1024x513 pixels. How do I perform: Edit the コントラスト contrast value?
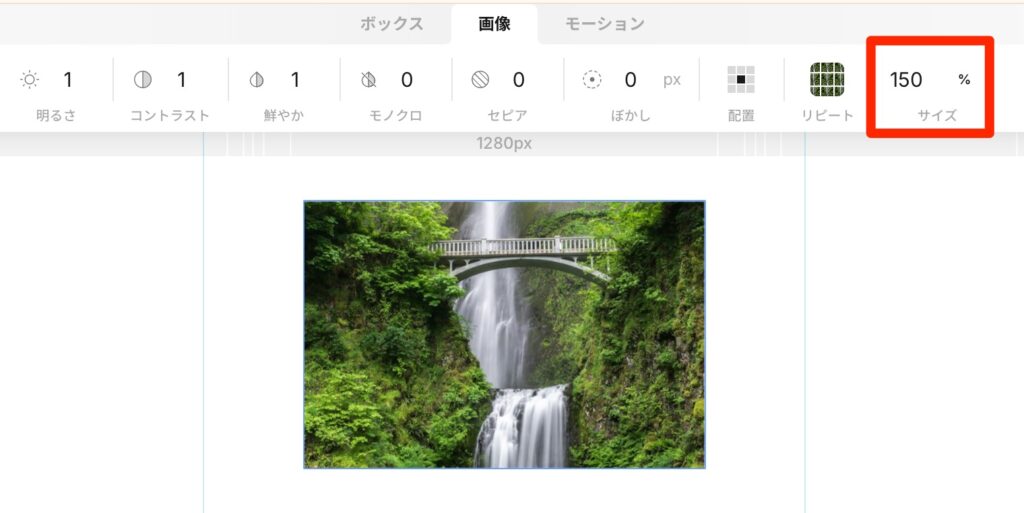[181, 80]
